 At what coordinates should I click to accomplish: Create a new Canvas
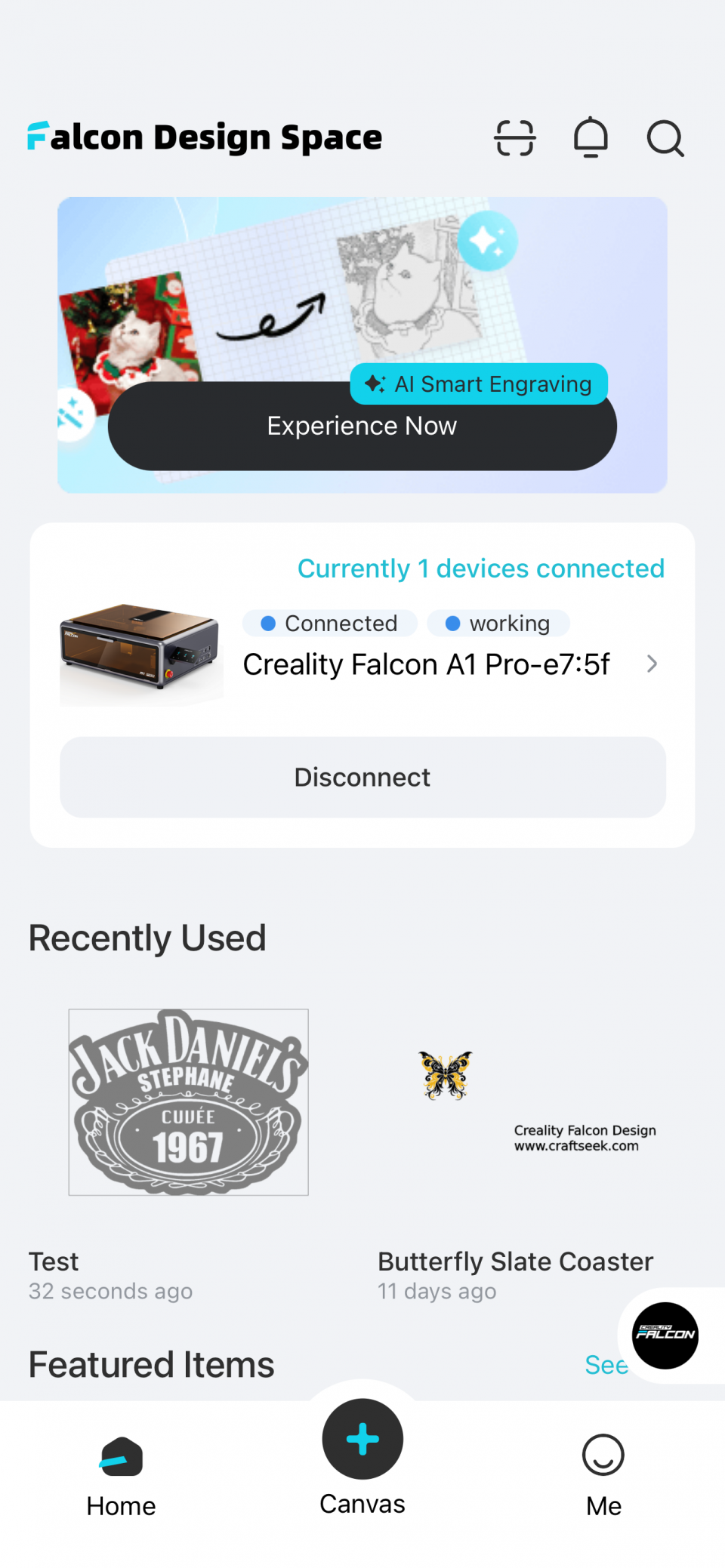362,1439
